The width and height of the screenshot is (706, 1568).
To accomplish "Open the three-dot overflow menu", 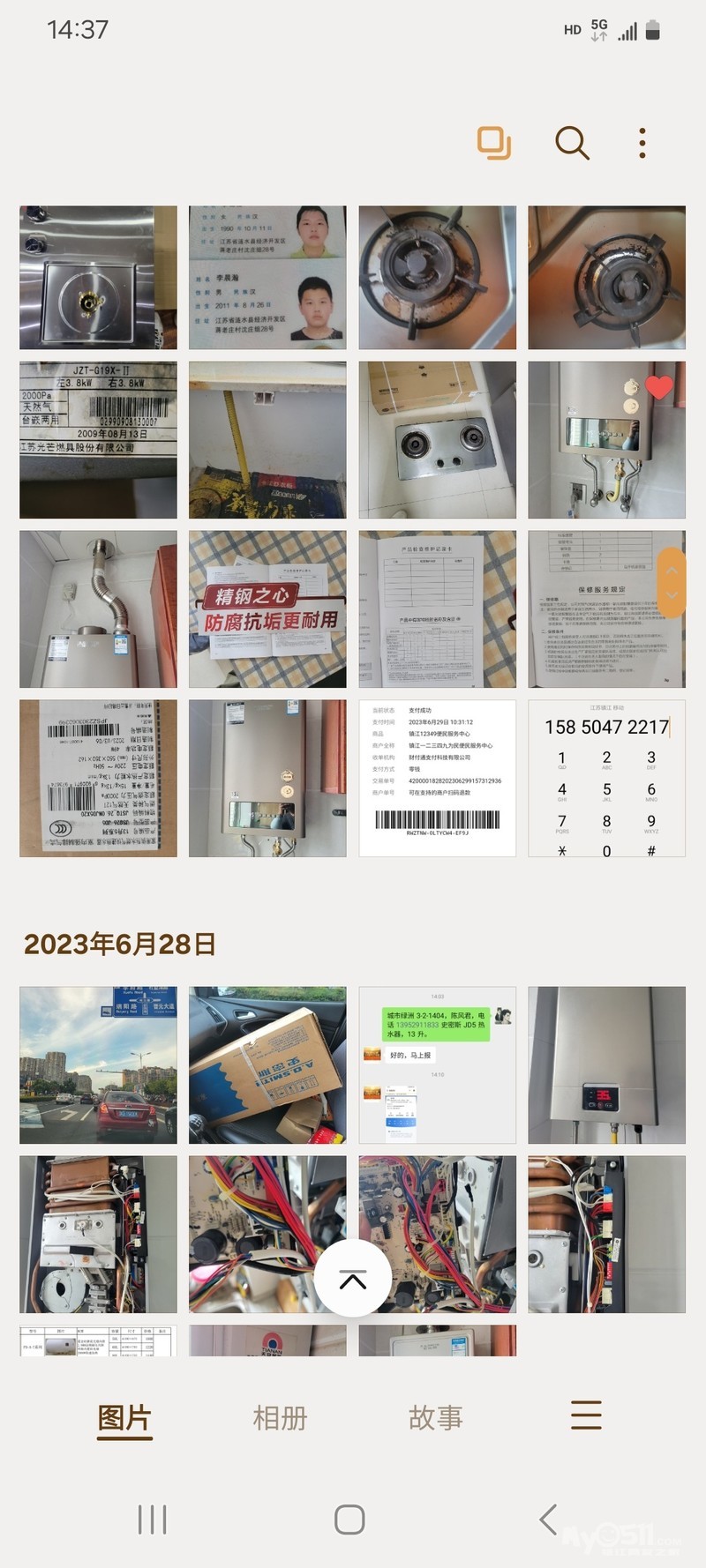I will point(642,143).
